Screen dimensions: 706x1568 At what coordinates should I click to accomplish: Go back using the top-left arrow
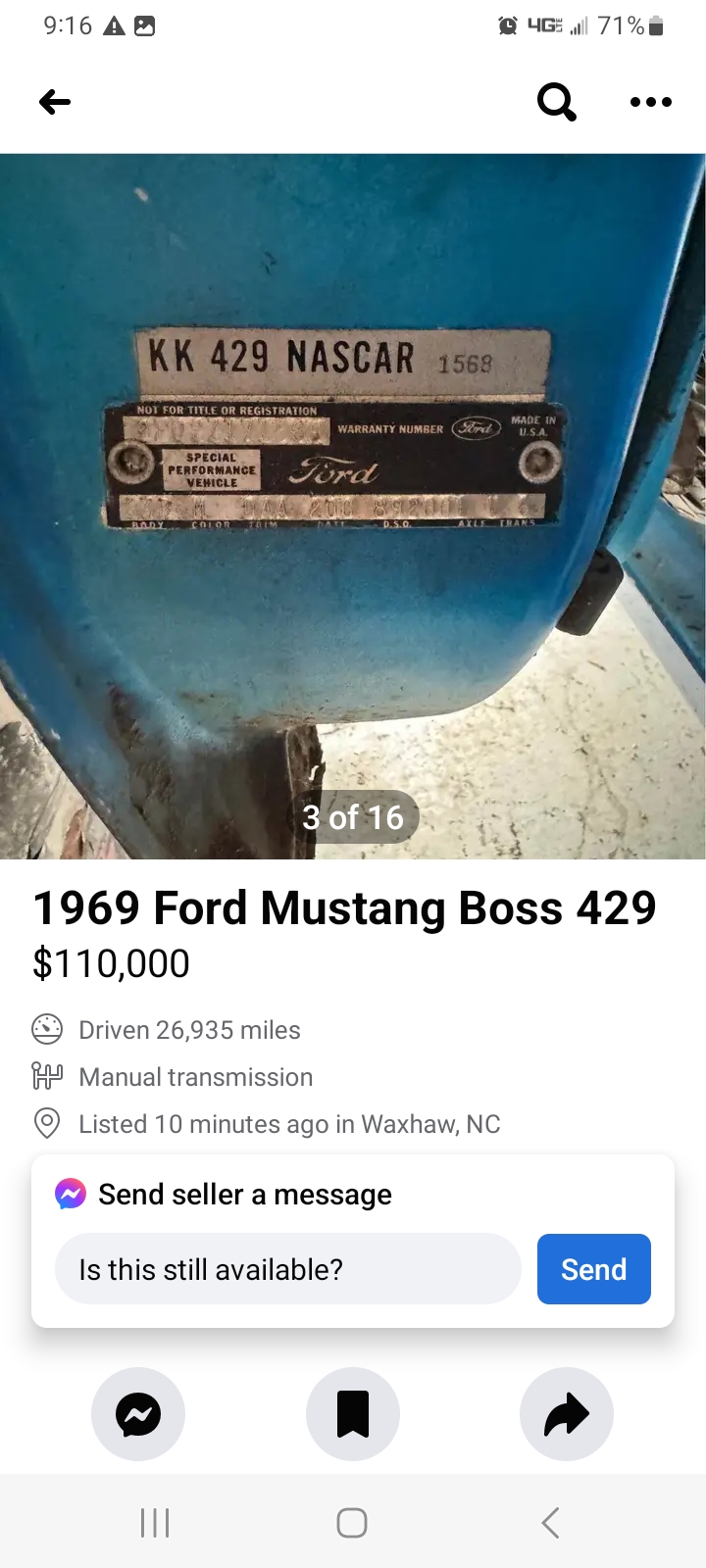tap(55, 102)
